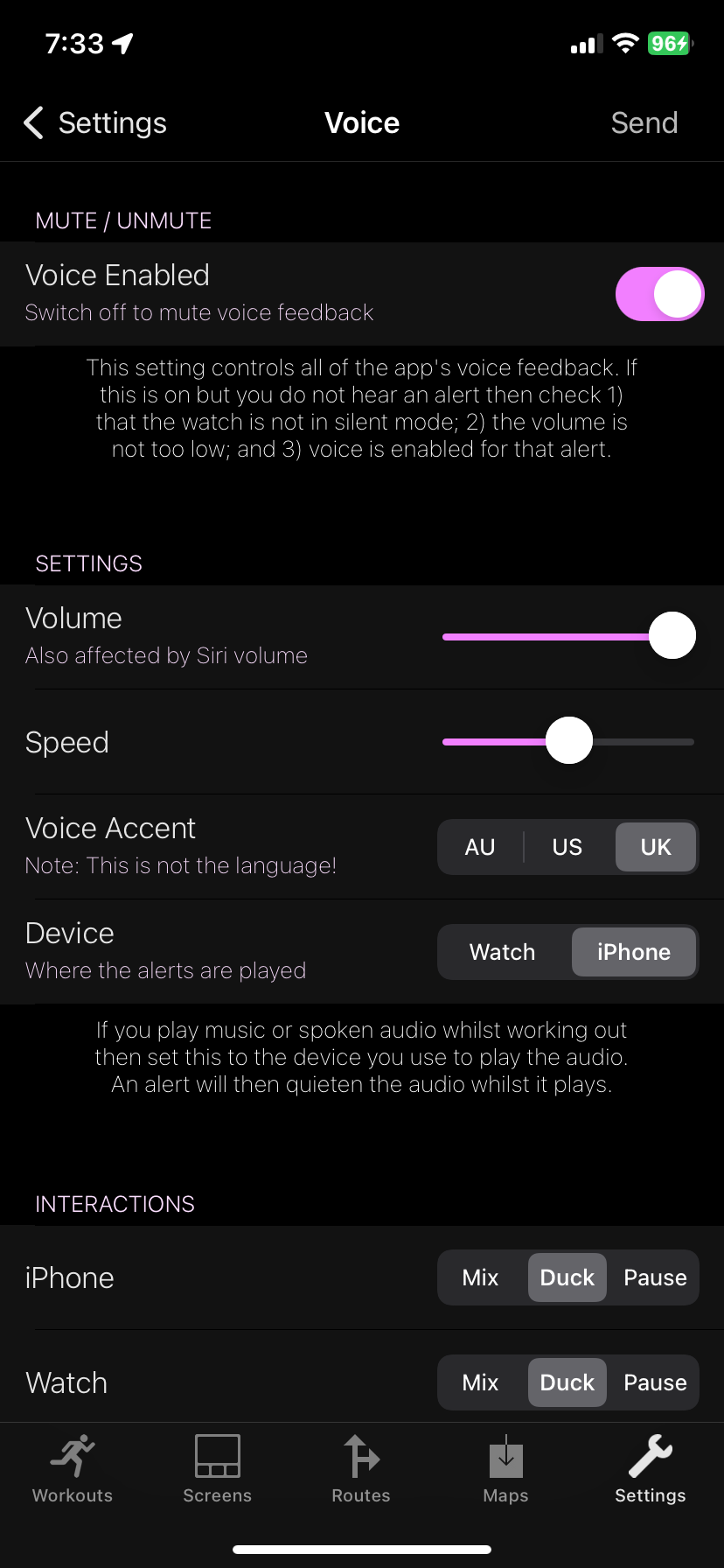Choose Duck for iPhone interaction
Screen dimensions: 724x1568
point(567,1277)
